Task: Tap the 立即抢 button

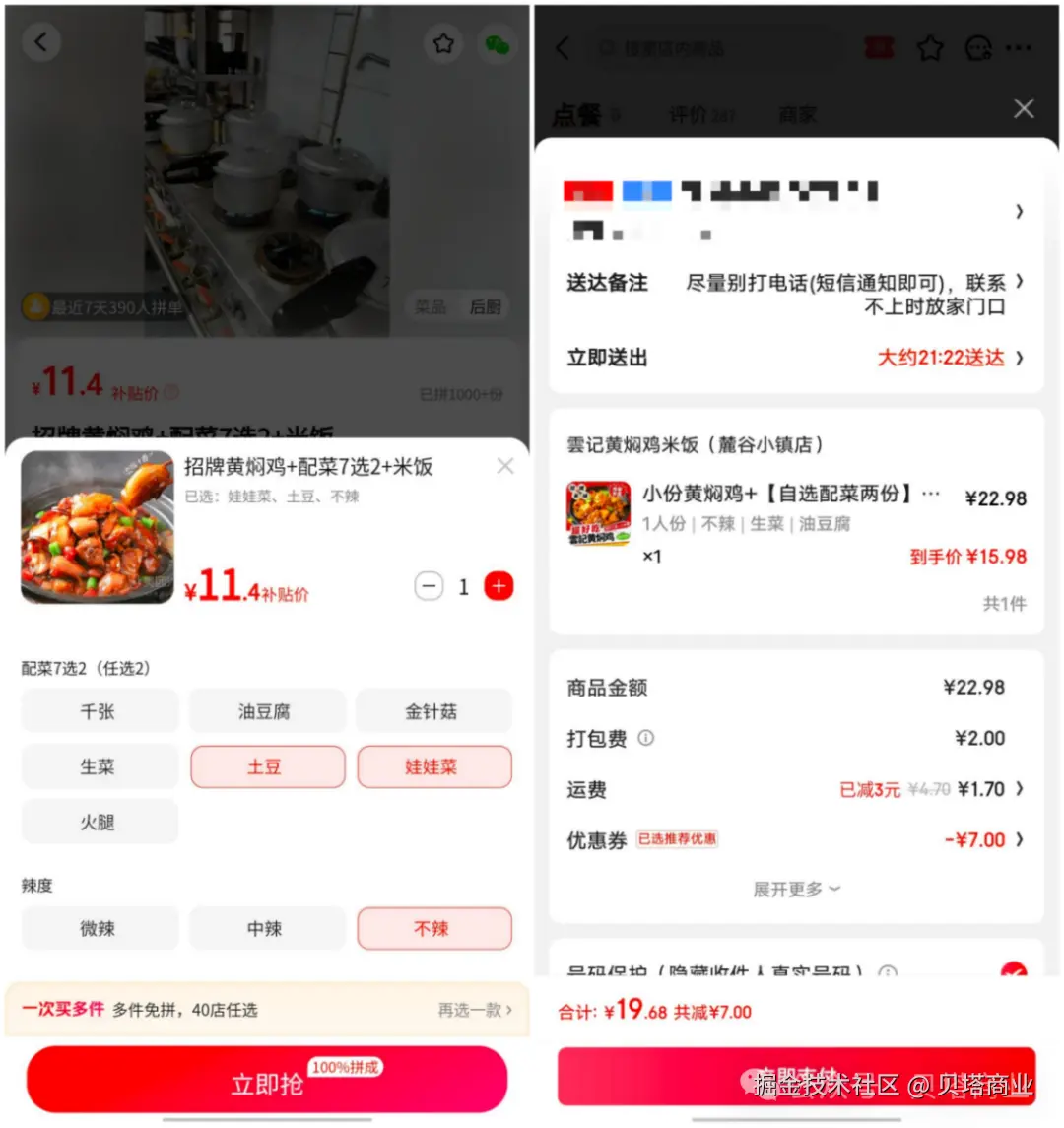Action: pos(267,1082)
